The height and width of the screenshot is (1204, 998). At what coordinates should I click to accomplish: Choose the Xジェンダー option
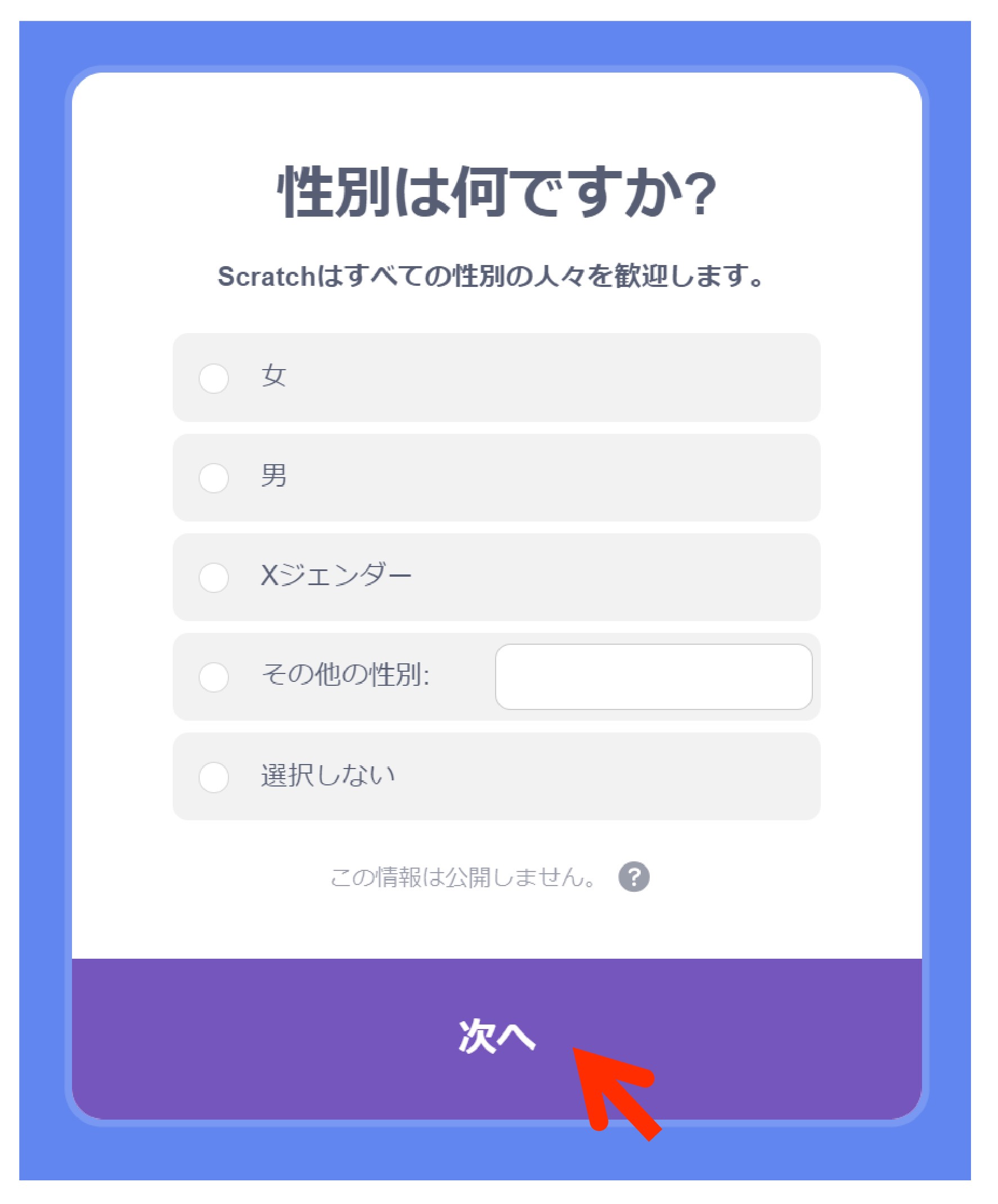(214, 577)
